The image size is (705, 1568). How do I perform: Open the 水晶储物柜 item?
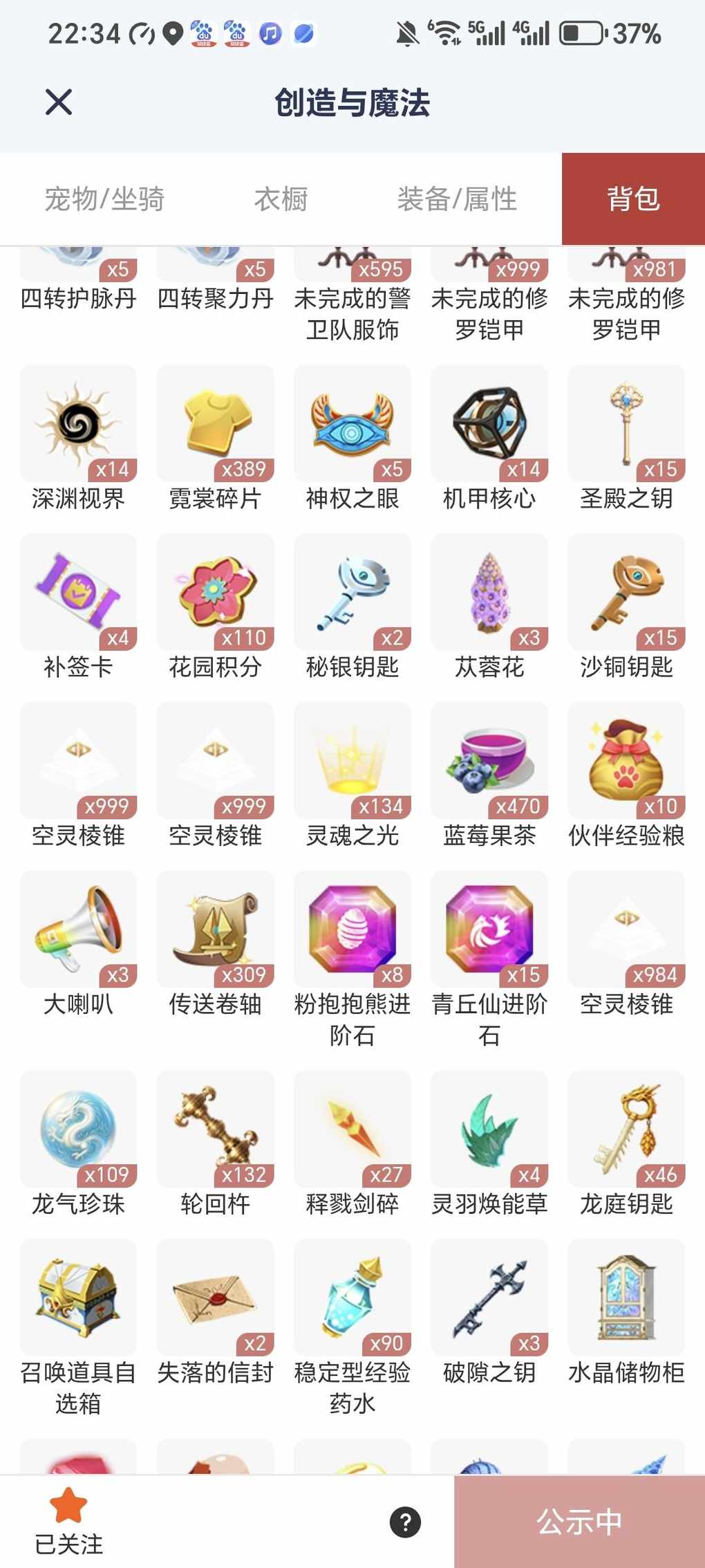[626, 1298]
